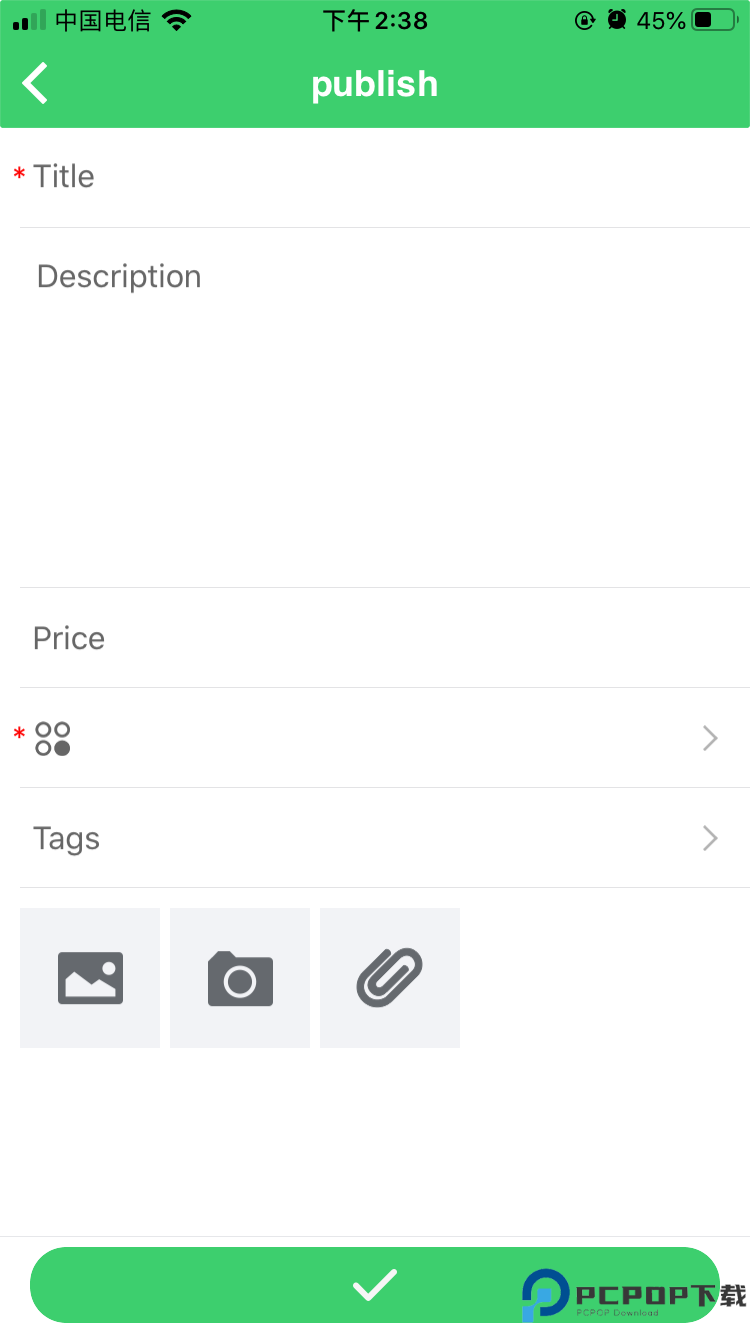Add a picture from the gallery
The height and width of the screenshot is (1334, 750).
coord(90,978)
